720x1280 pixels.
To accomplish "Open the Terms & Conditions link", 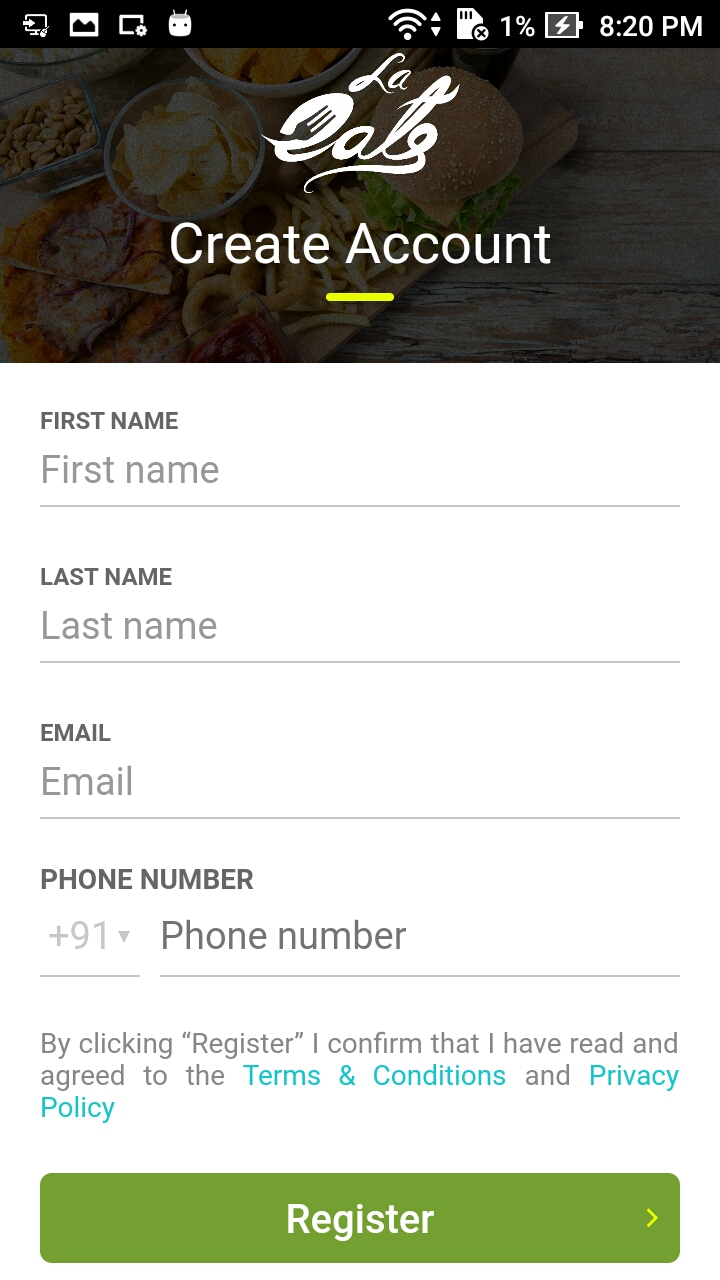I will 374,1076.
